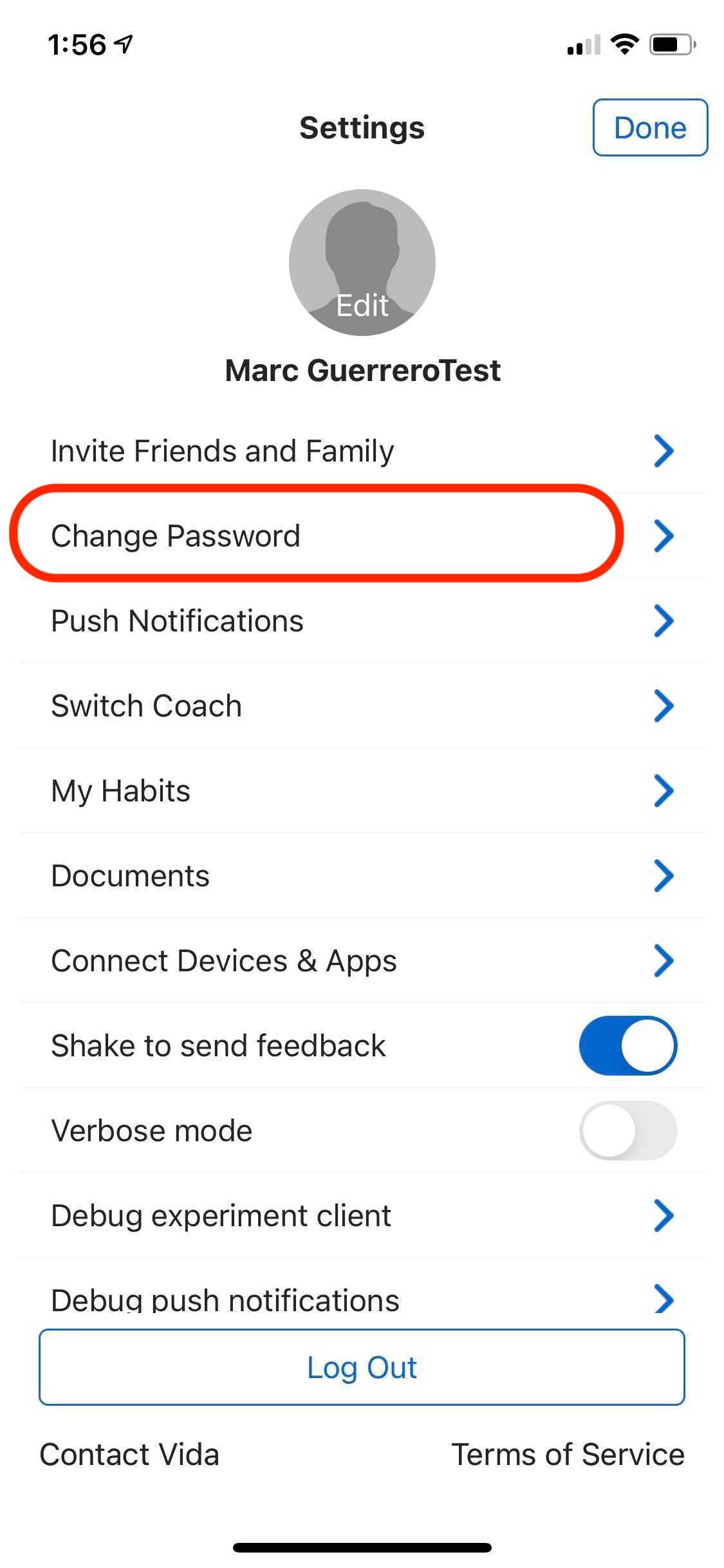Screen dimensions: 724x1568
Task: Tap Done to close Settings
Action: pos(650,127)
